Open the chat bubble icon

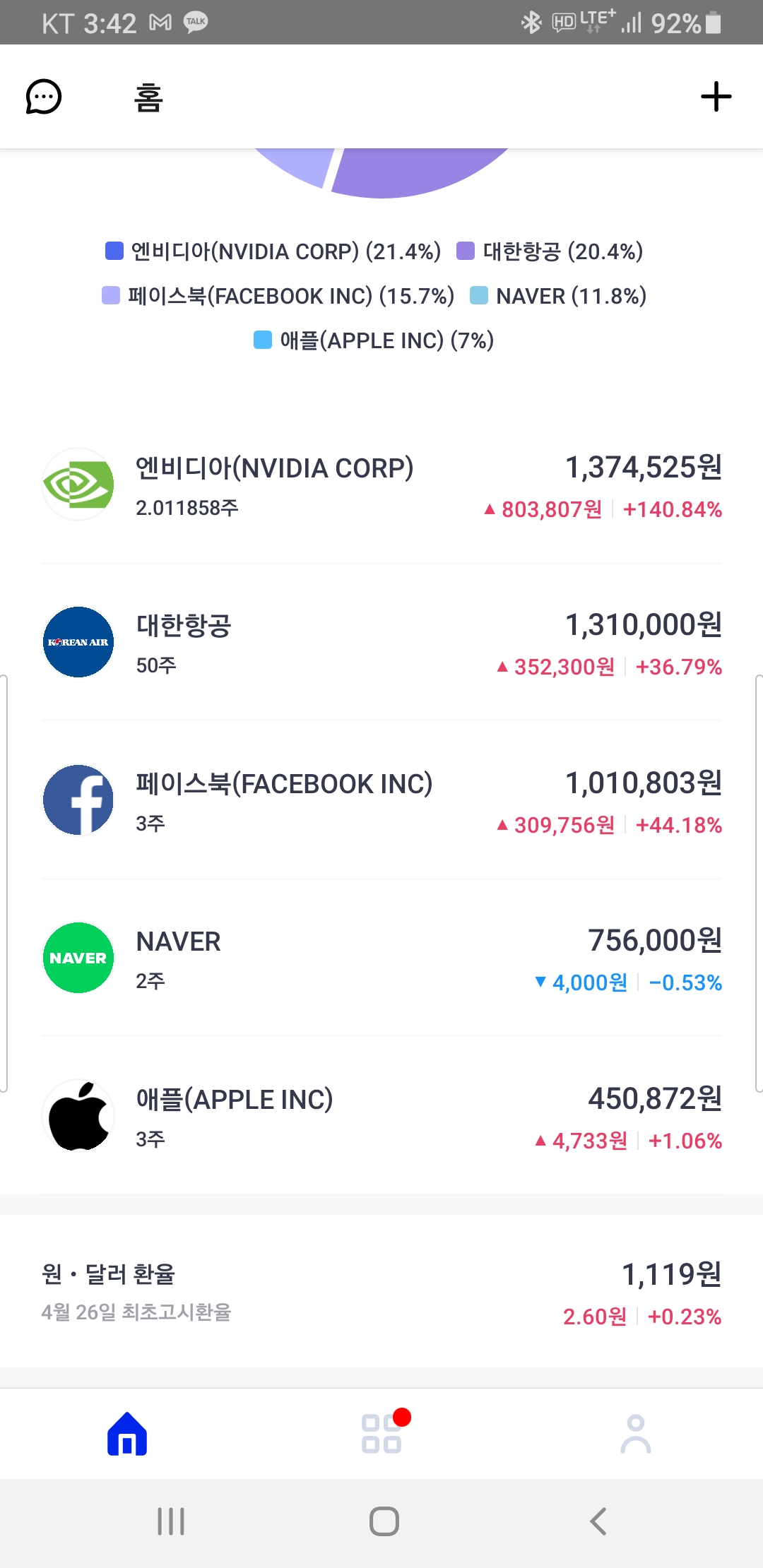(44, 97)
